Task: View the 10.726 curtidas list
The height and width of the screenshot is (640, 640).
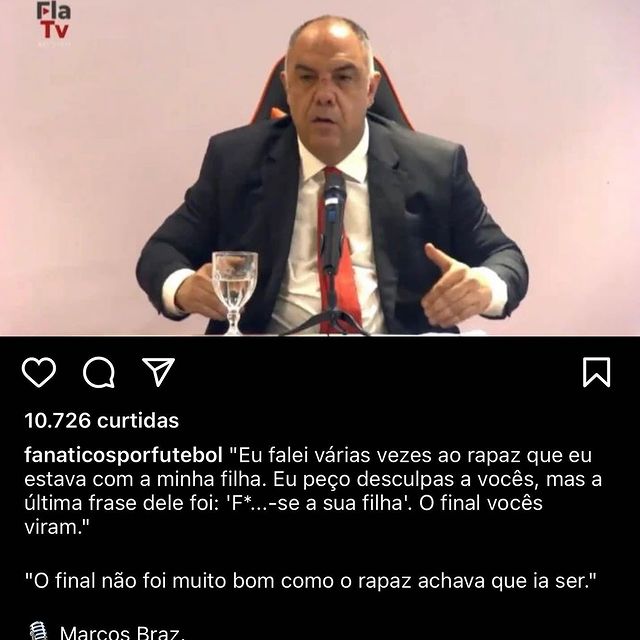Action: (x=100, y=420)
